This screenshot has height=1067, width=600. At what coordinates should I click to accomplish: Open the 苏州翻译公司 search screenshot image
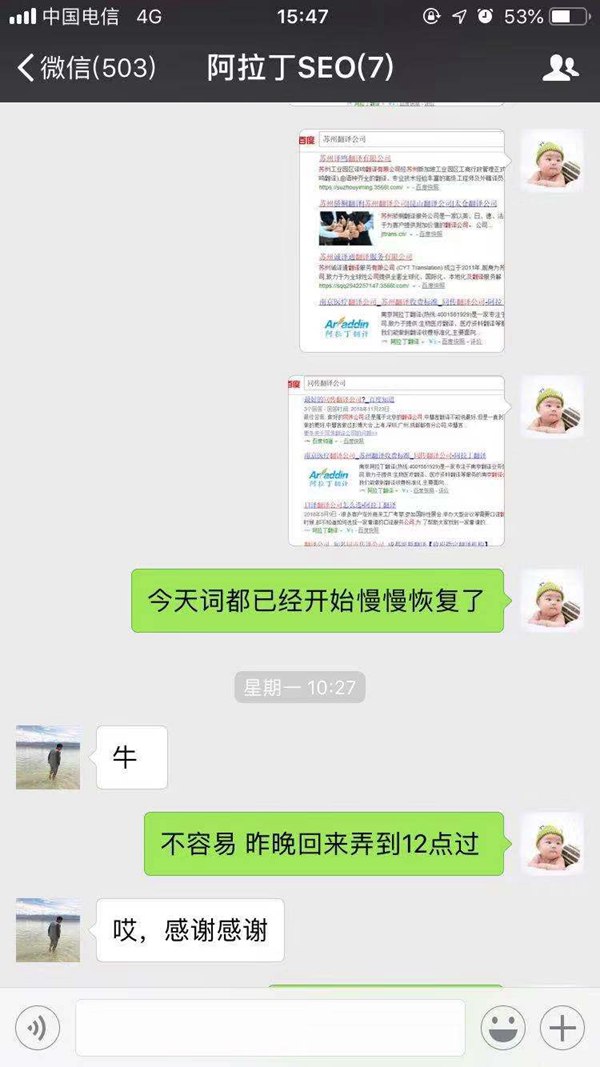tap(402, 240)
